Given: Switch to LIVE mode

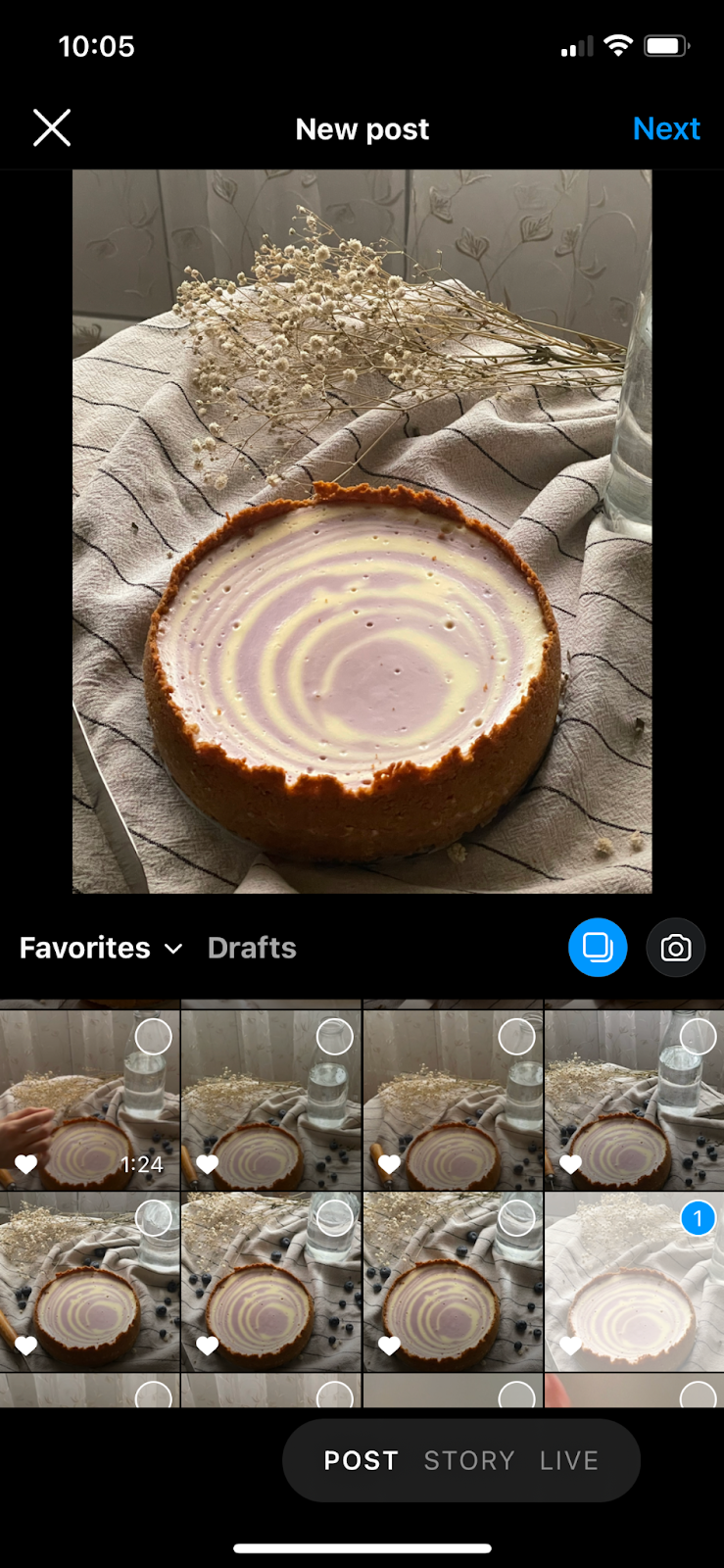Looking at the screenshot, I should (x=569, y=1460).
